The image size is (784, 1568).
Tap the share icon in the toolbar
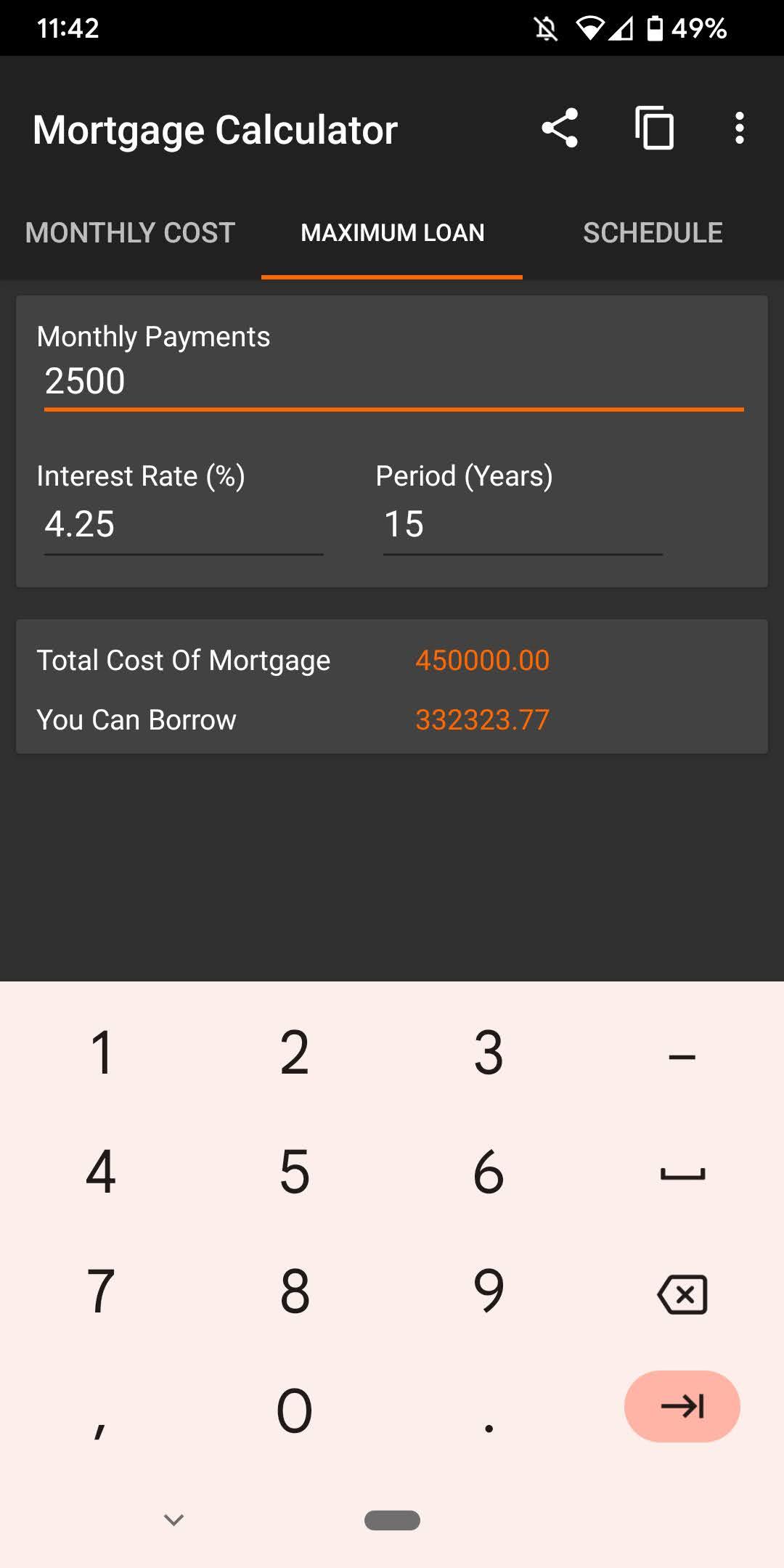(x=559, y=129)
